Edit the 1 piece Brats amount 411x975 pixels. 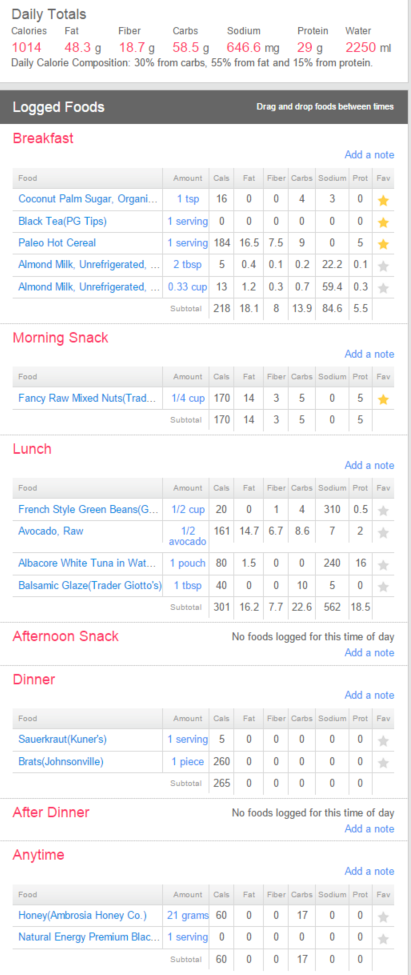[x=188, y=761]
